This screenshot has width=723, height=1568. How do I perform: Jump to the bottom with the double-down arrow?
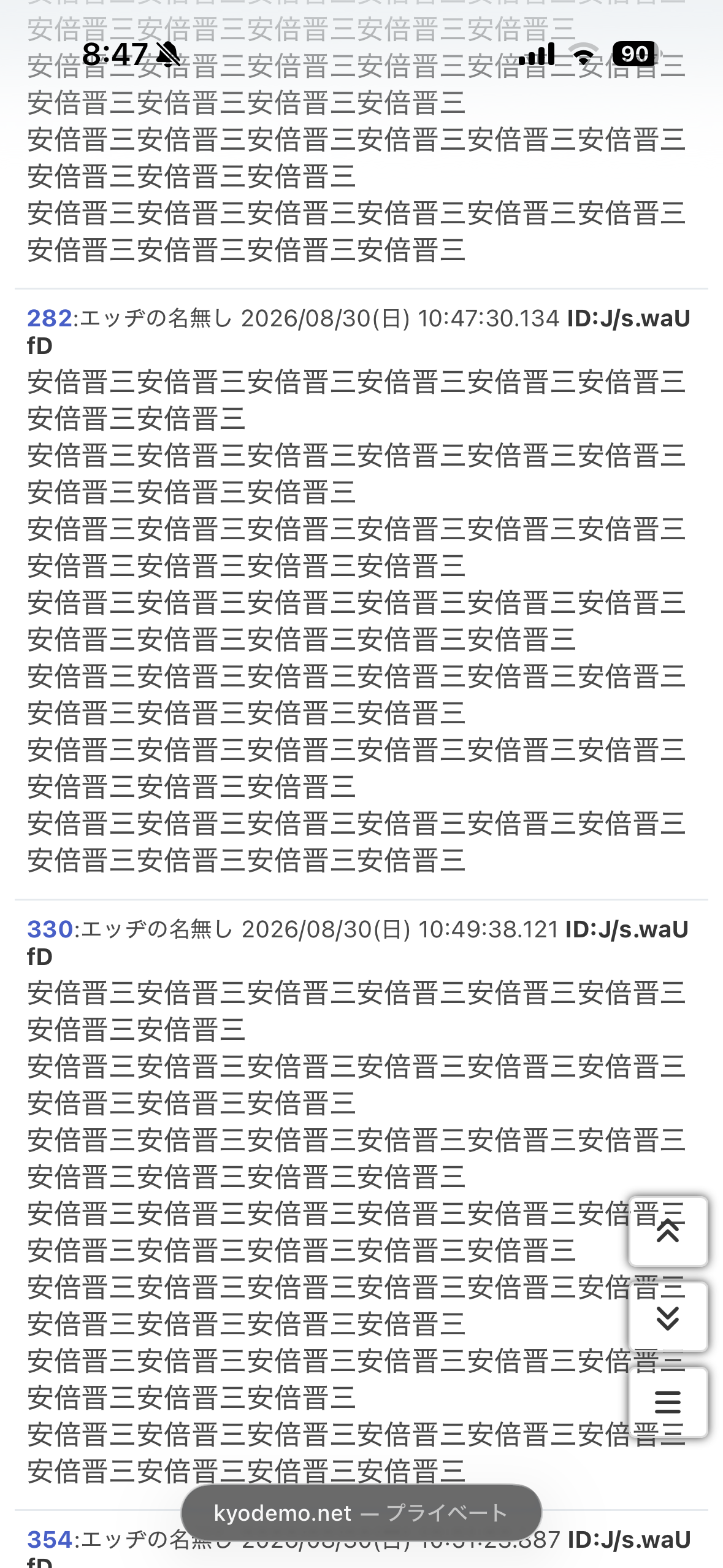668,1316
